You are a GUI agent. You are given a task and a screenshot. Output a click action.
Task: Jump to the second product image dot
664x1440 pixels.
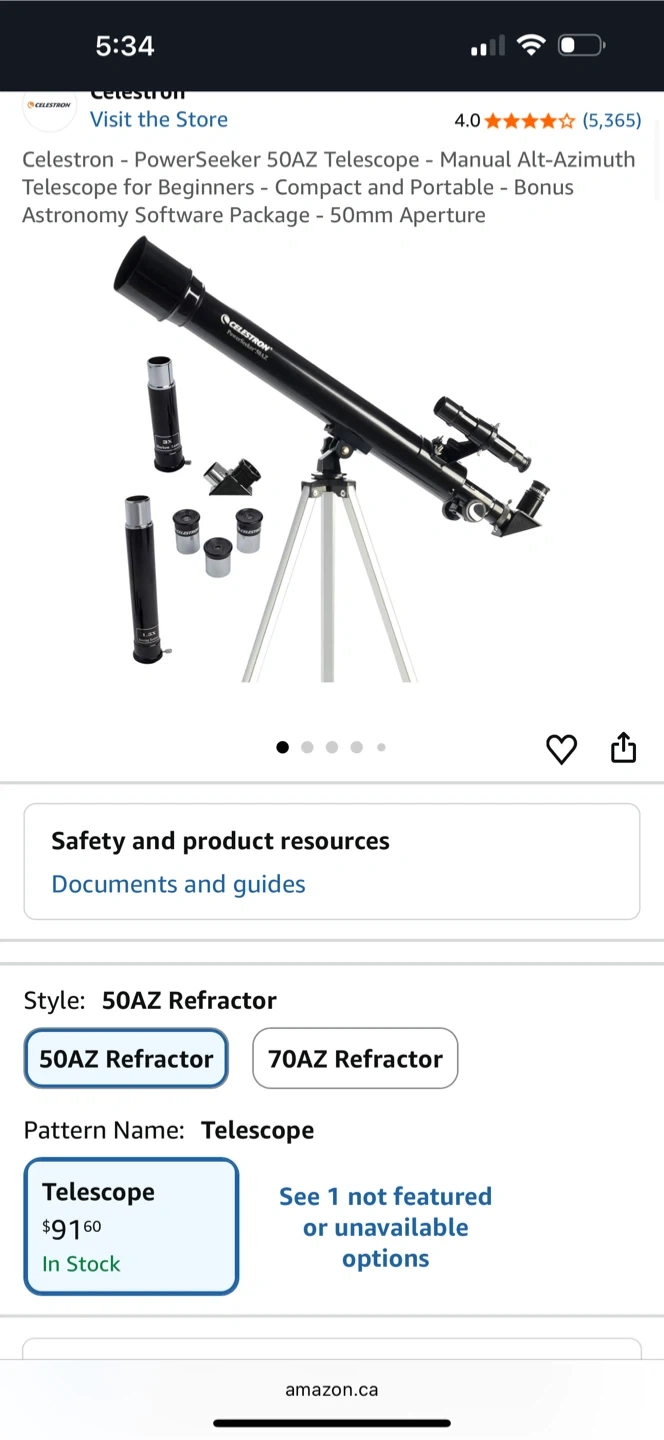pos(307,747)
